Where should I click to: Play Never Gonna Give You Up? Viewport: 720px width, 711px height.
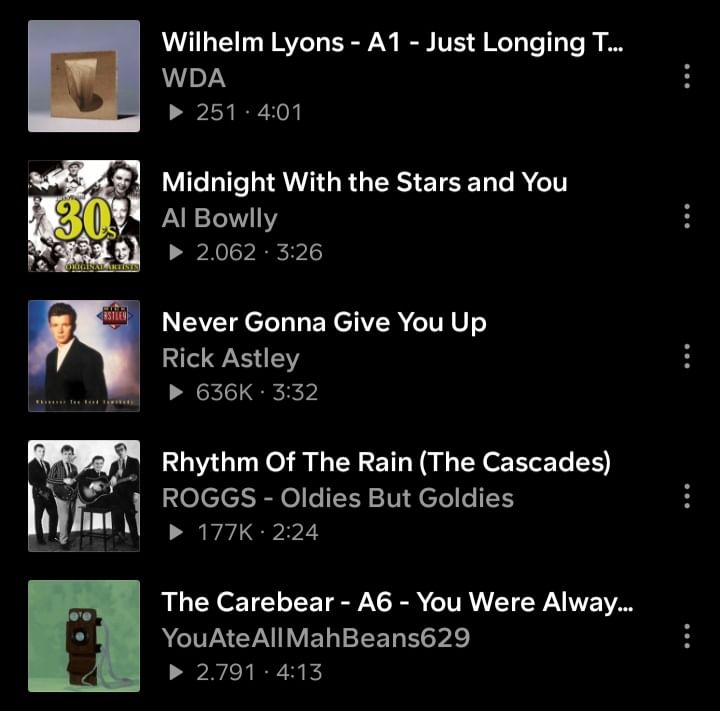(x=324, y=322)
